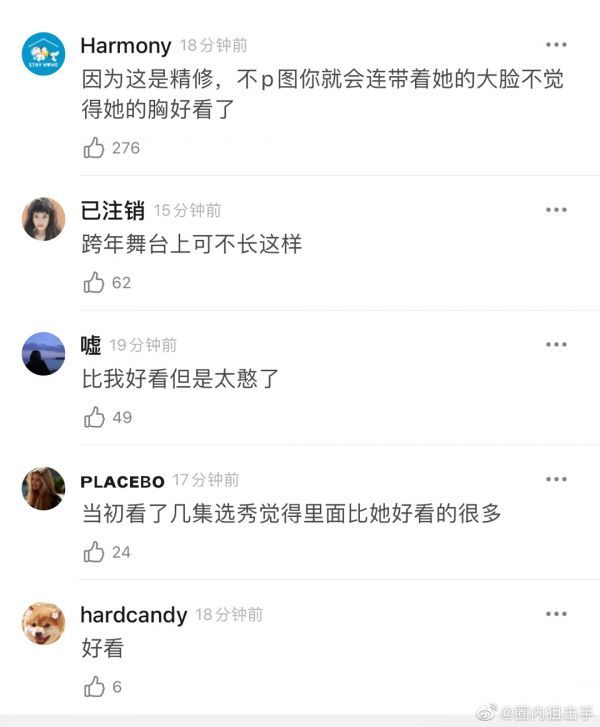Viewport: 600px width, 727px height.
Task: Tap the username Harmony
Action: [x=125, y=46]
